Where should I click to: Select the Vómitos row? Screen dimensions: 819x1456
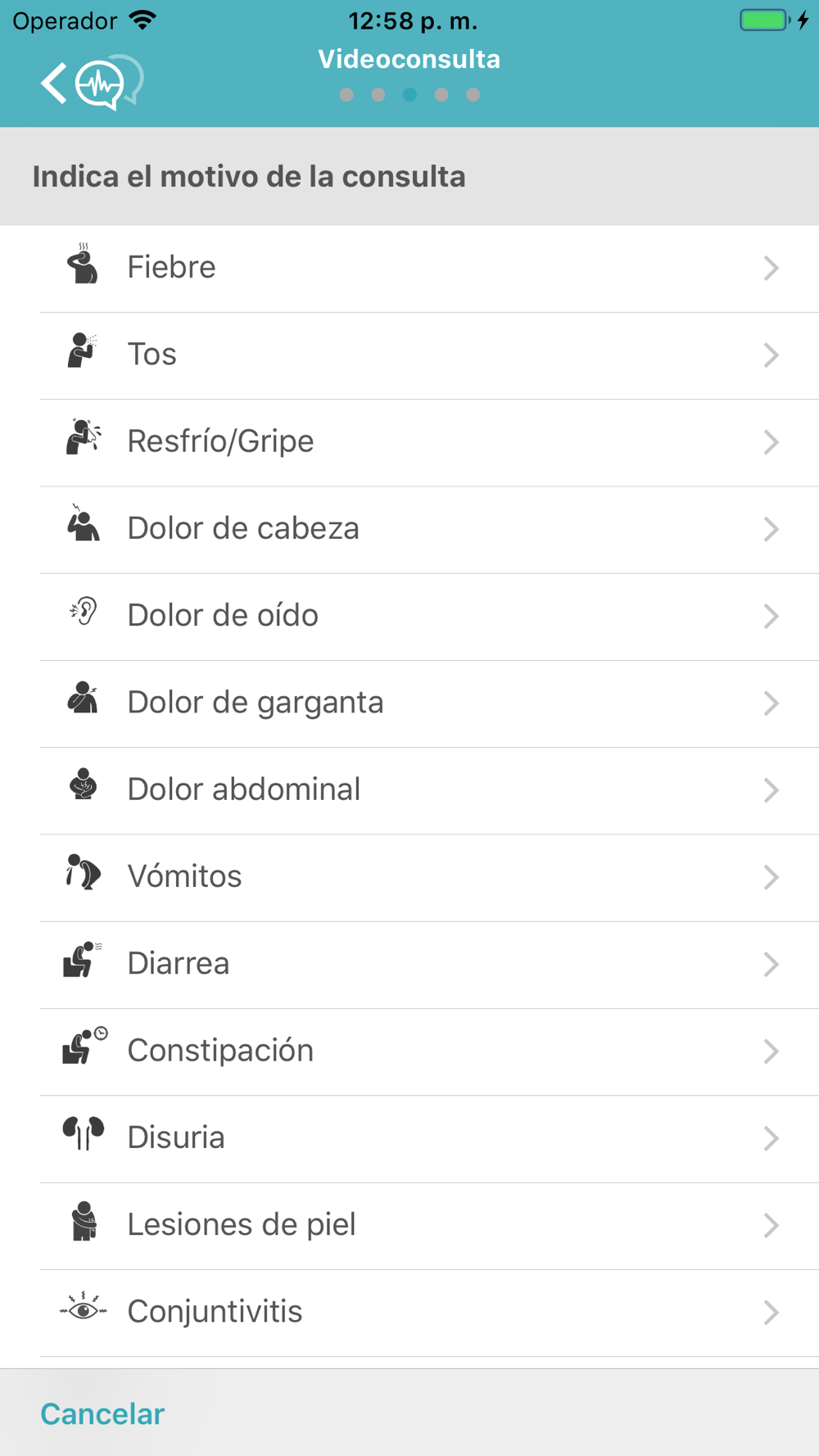[409, 878]
